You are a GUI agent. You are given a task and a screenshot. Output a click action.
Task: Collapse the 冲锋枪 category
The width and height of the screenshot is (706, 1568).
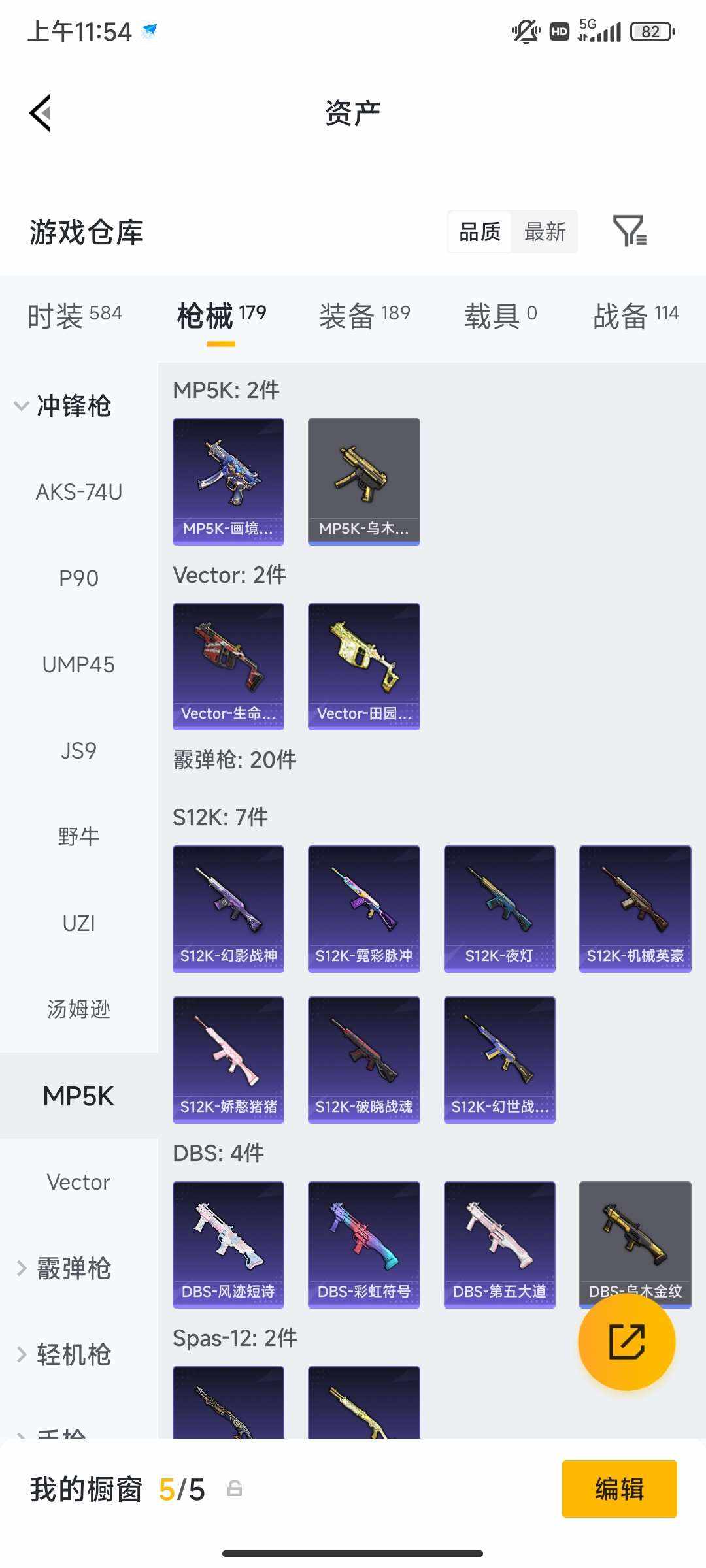coord(62,406)
